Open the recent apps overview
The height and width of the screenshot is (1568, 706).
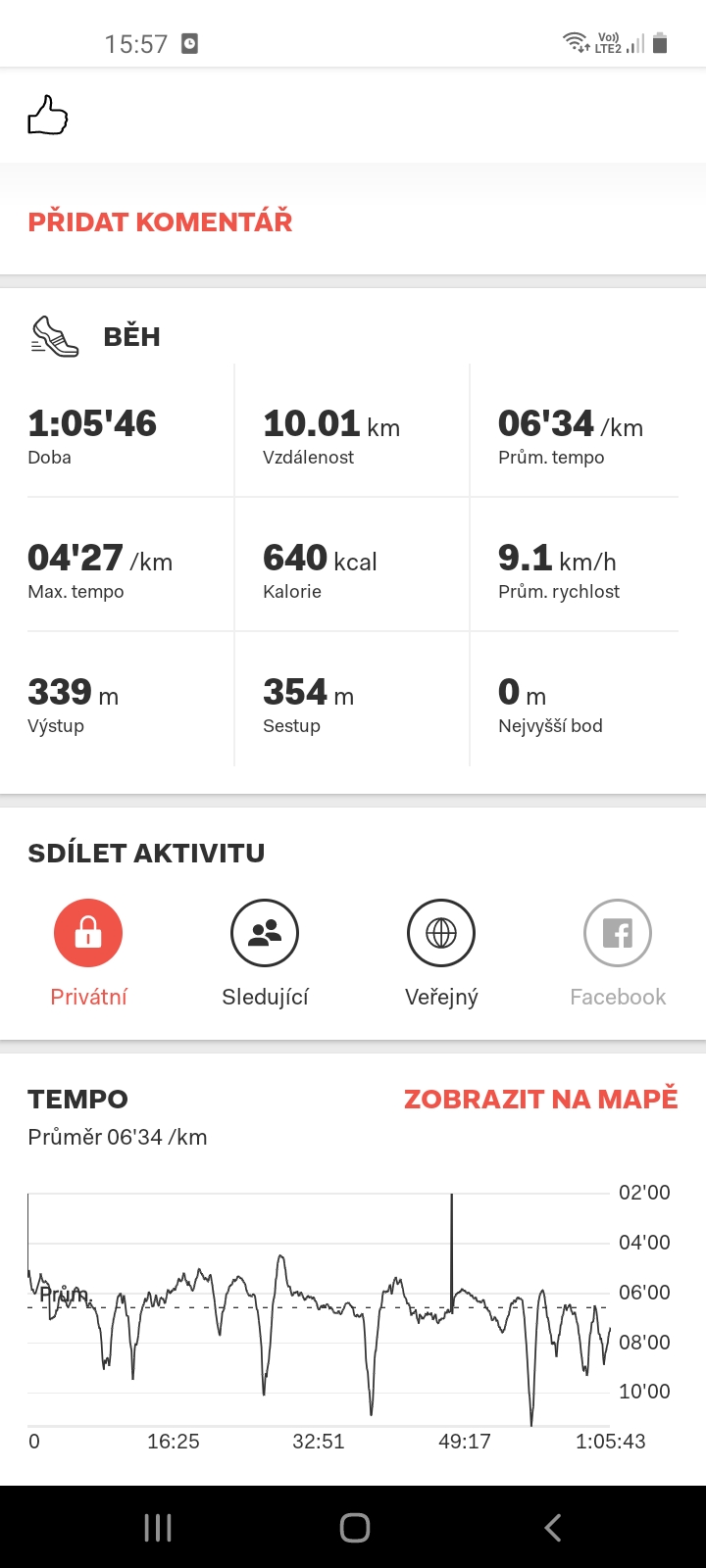point(158,1527)
